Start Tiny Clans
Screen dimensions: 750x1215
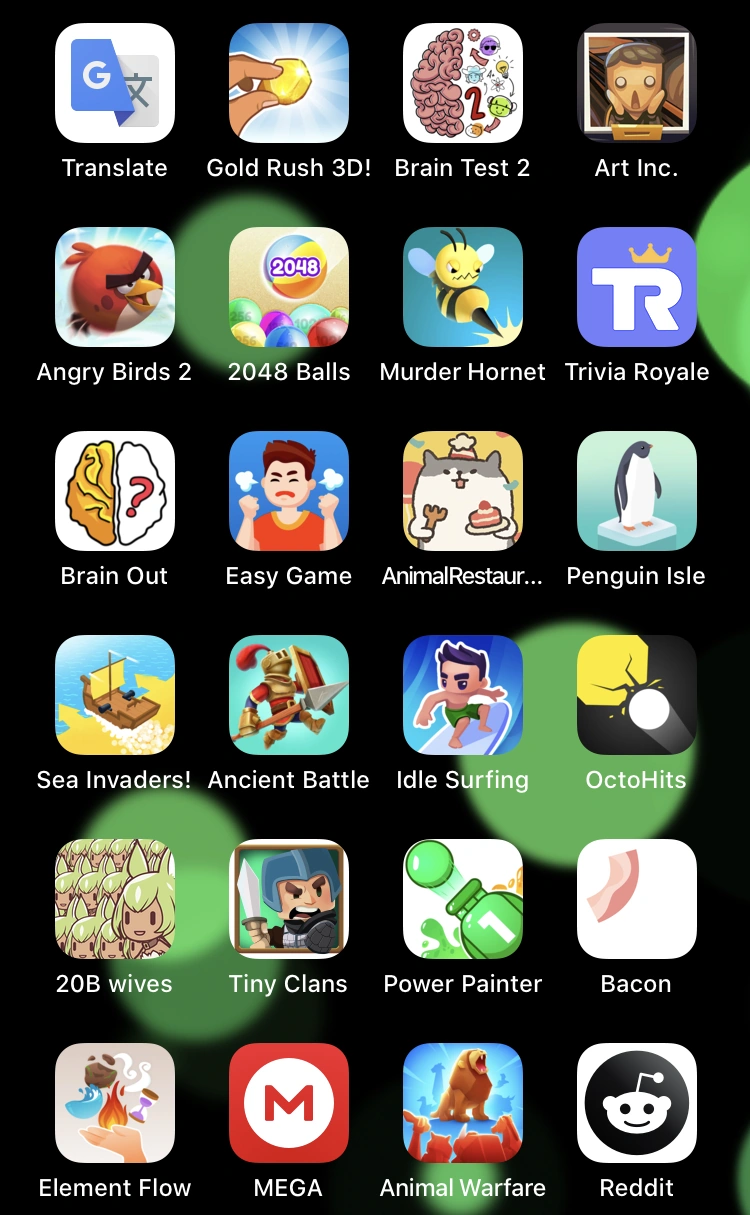(288, 898)
